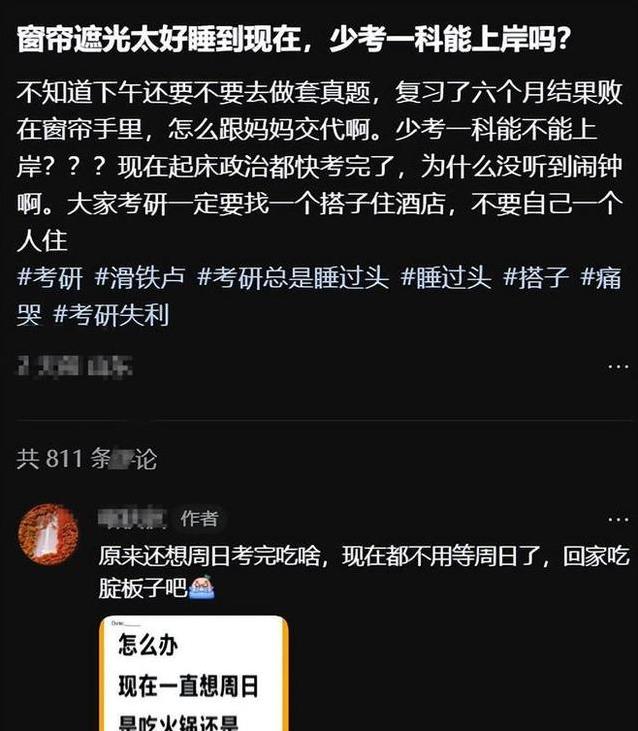
Task: Open the #滑铁卢 hashtag link
Action: [x=140, y=277]
